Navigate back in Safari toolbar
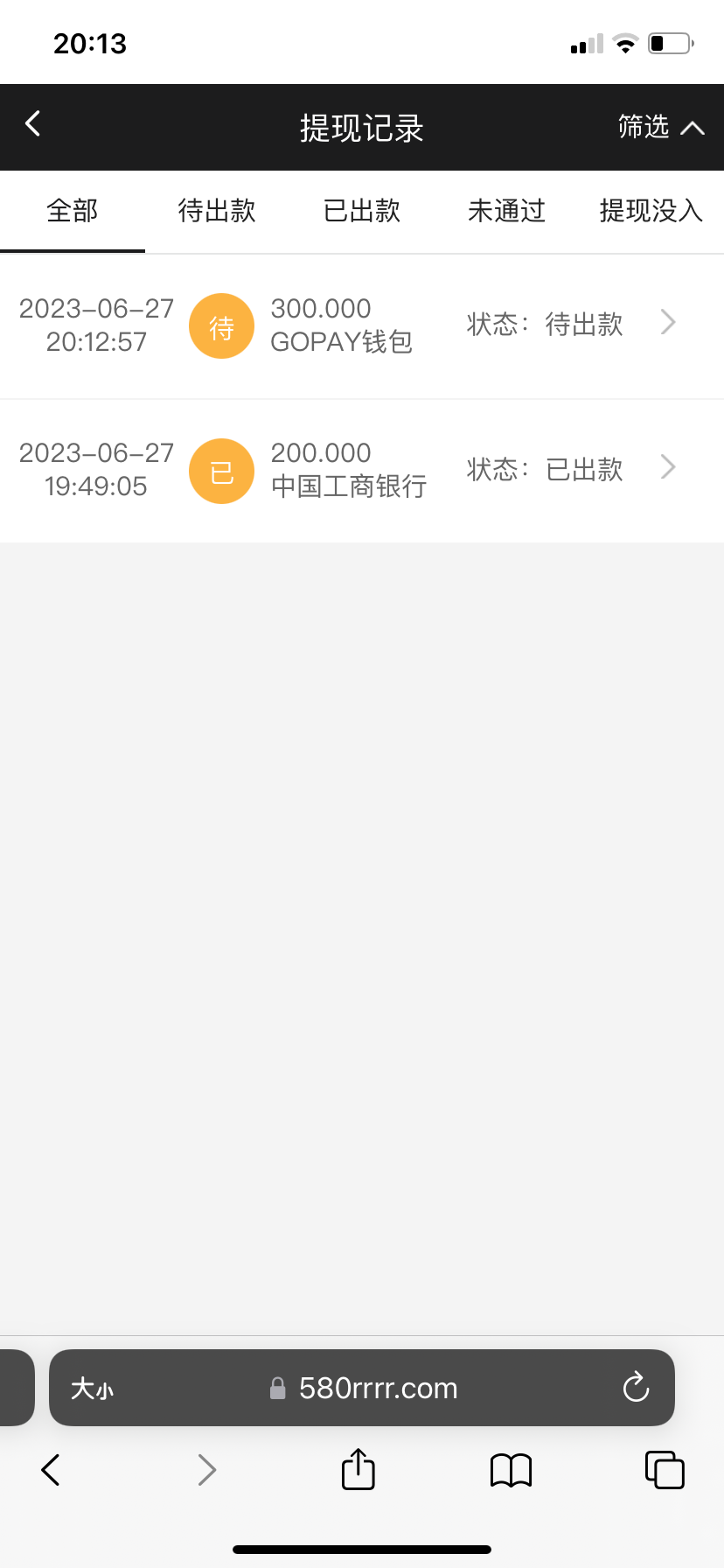This screenshot has height=1568, width=724. 51,1470
